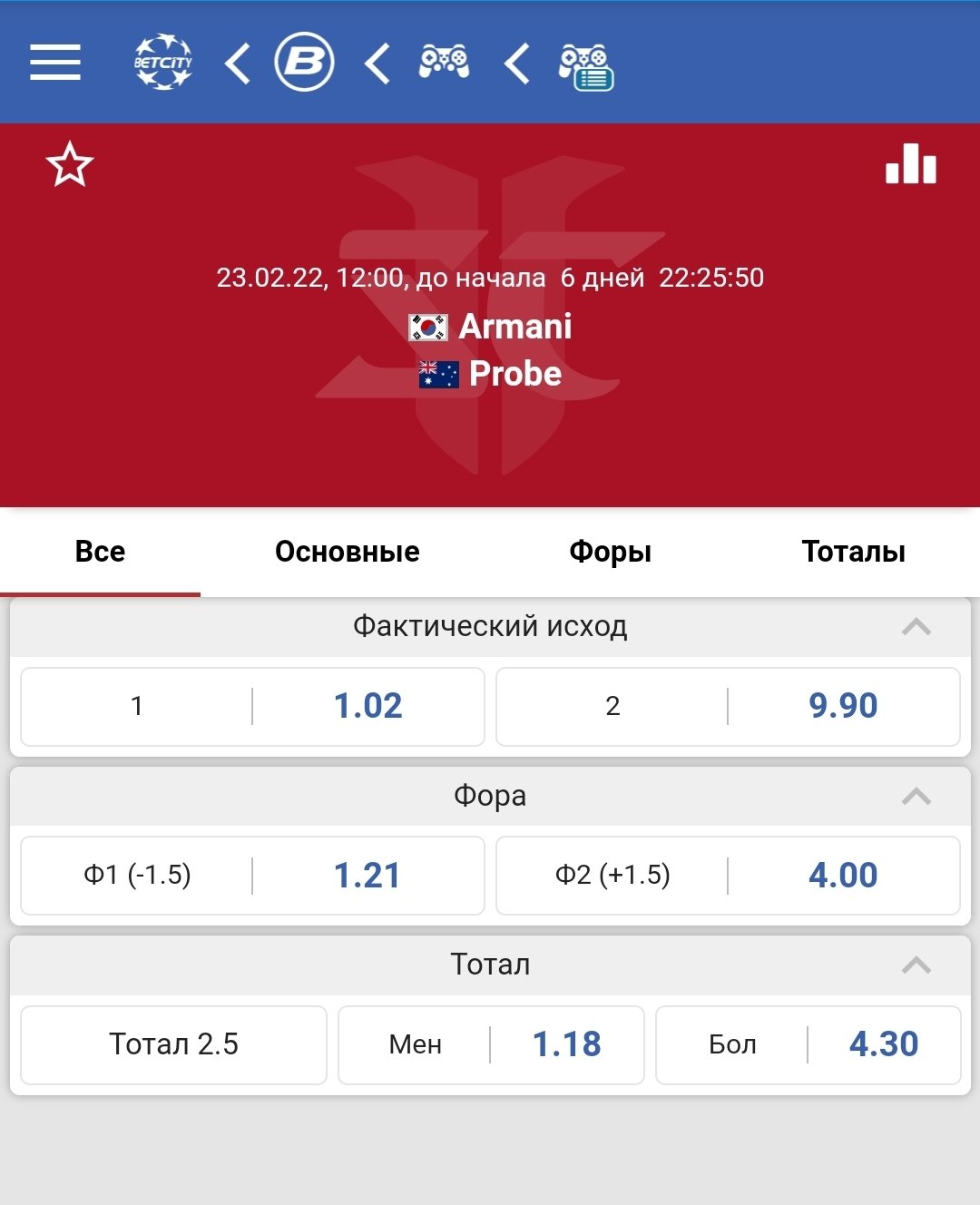Select the Все tab

click(x=100, y=552)
